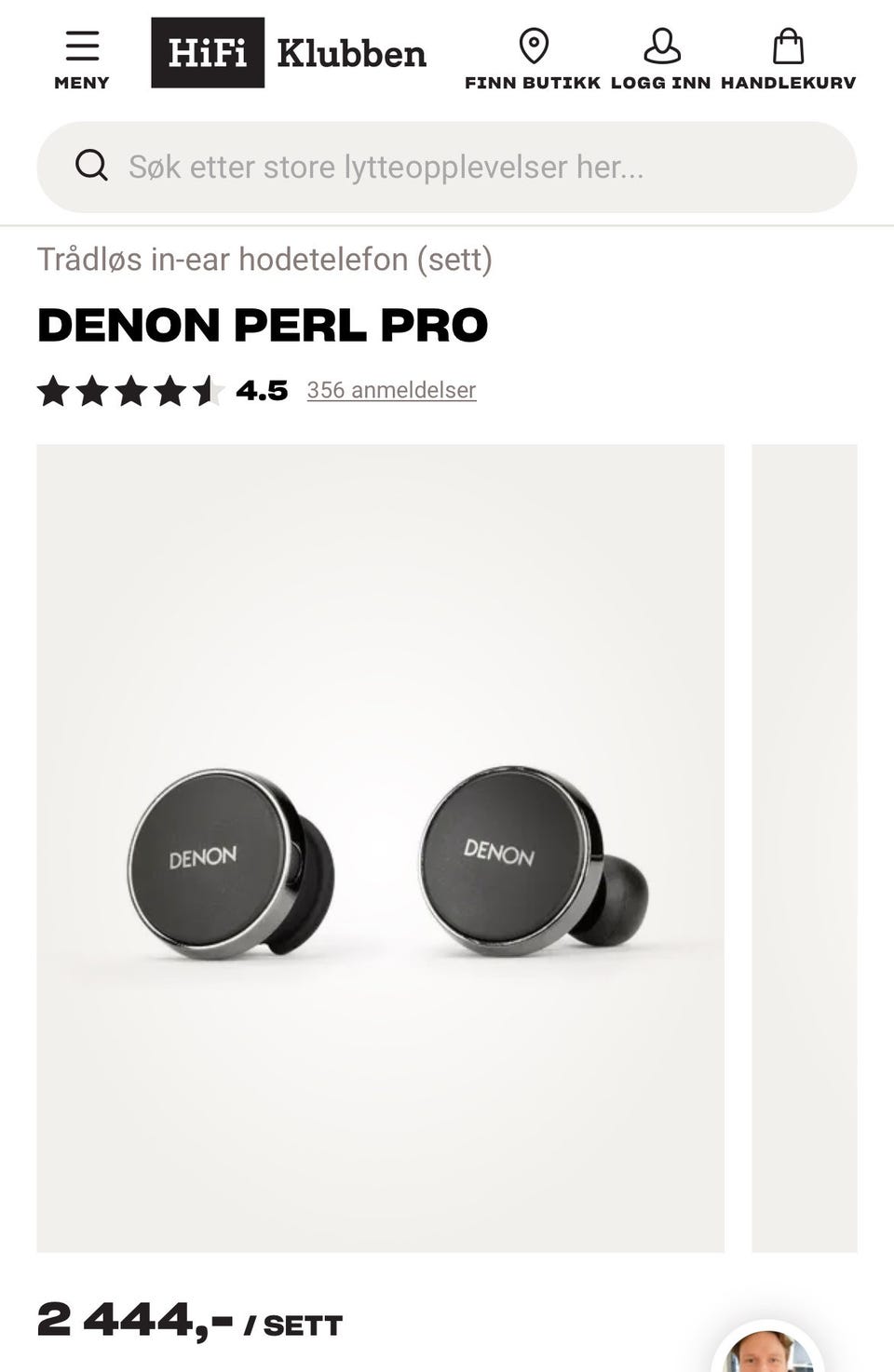Open the Handlekurv shopping bag

tap(788, 60)
